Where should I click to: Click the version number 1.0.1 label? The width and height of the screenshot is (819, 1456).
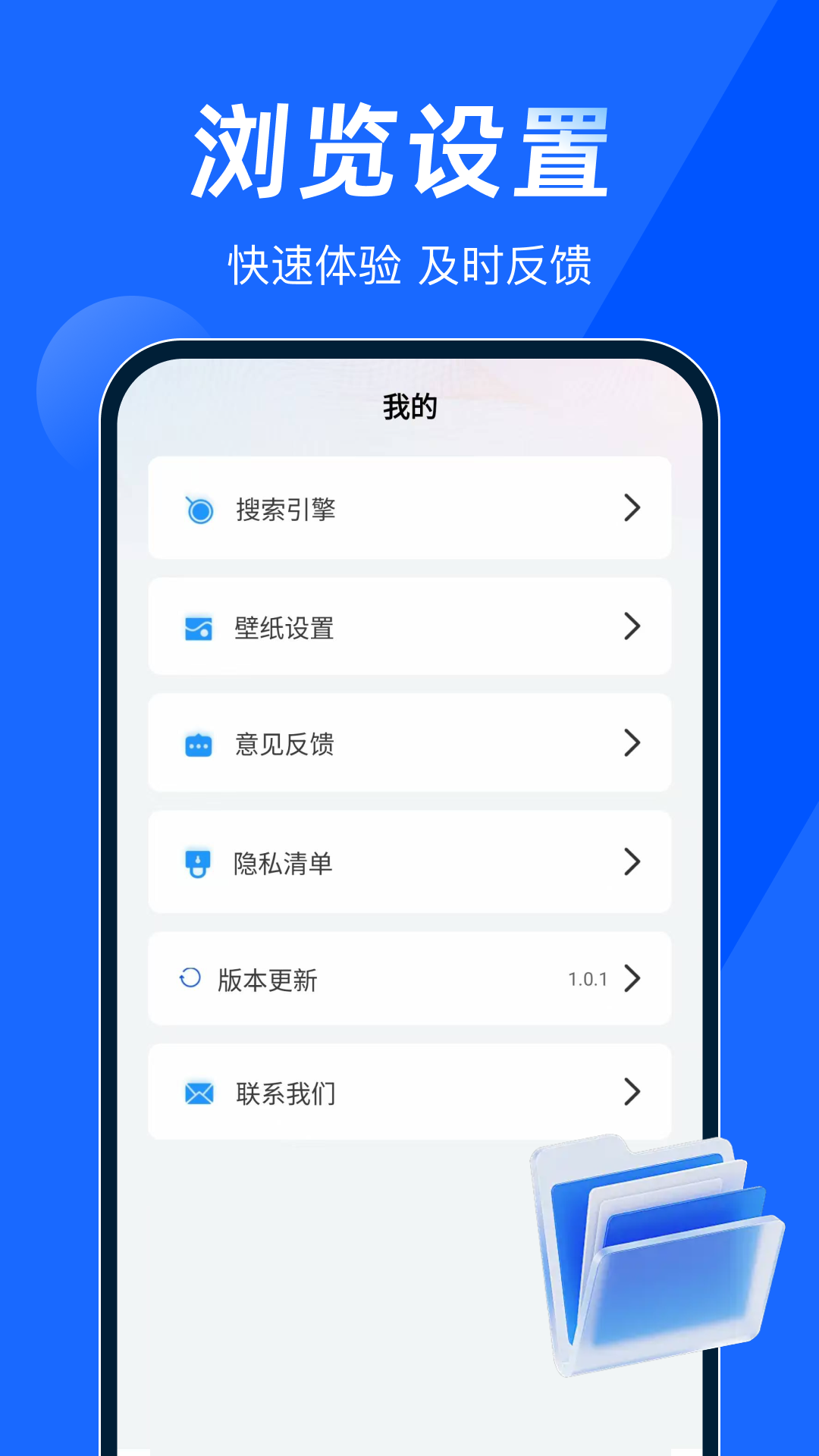pos(588,978)
